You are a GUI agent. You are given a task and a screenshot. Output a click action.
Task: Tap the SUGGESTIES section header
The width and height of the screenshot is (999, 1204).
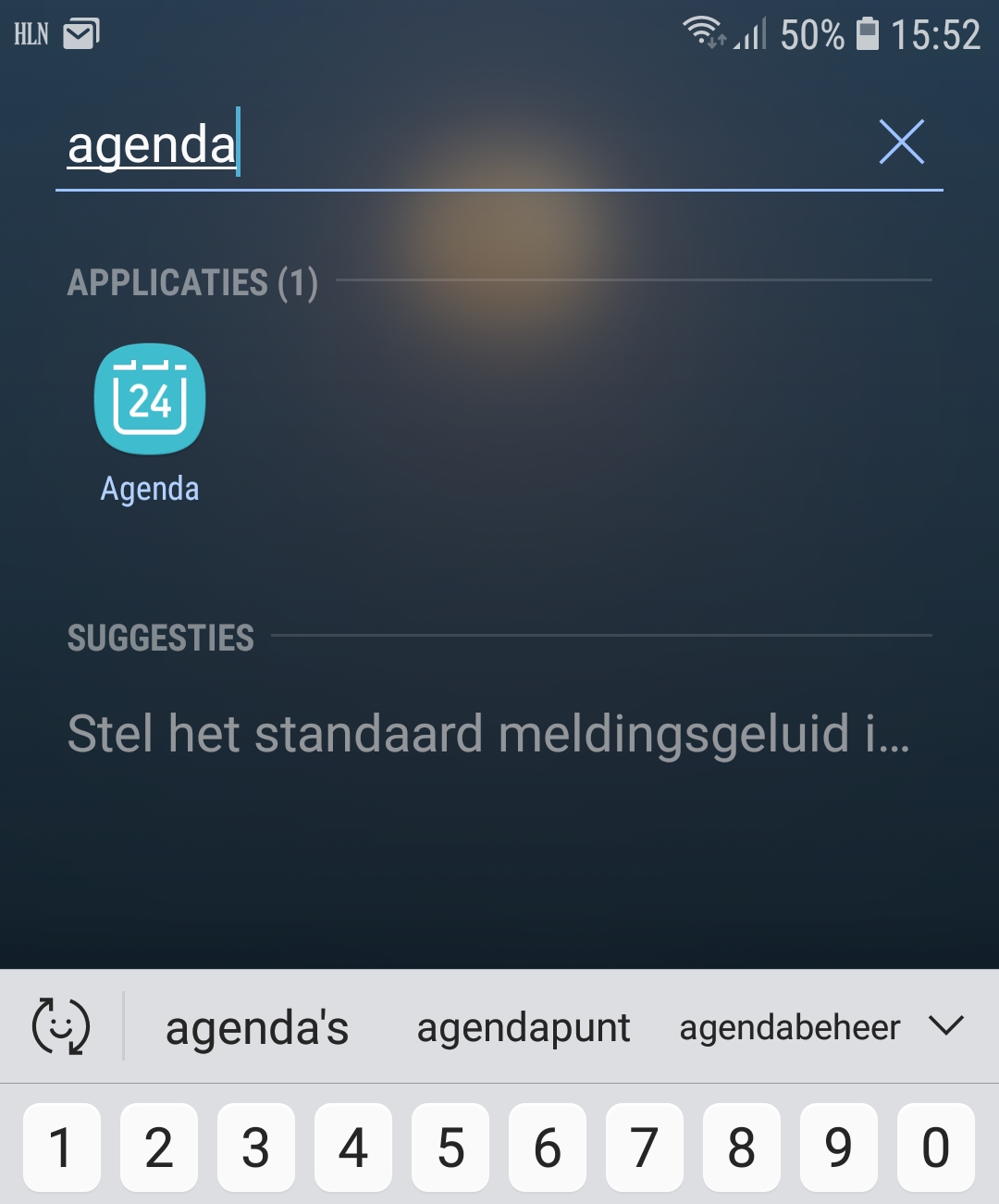coord(161,638)
